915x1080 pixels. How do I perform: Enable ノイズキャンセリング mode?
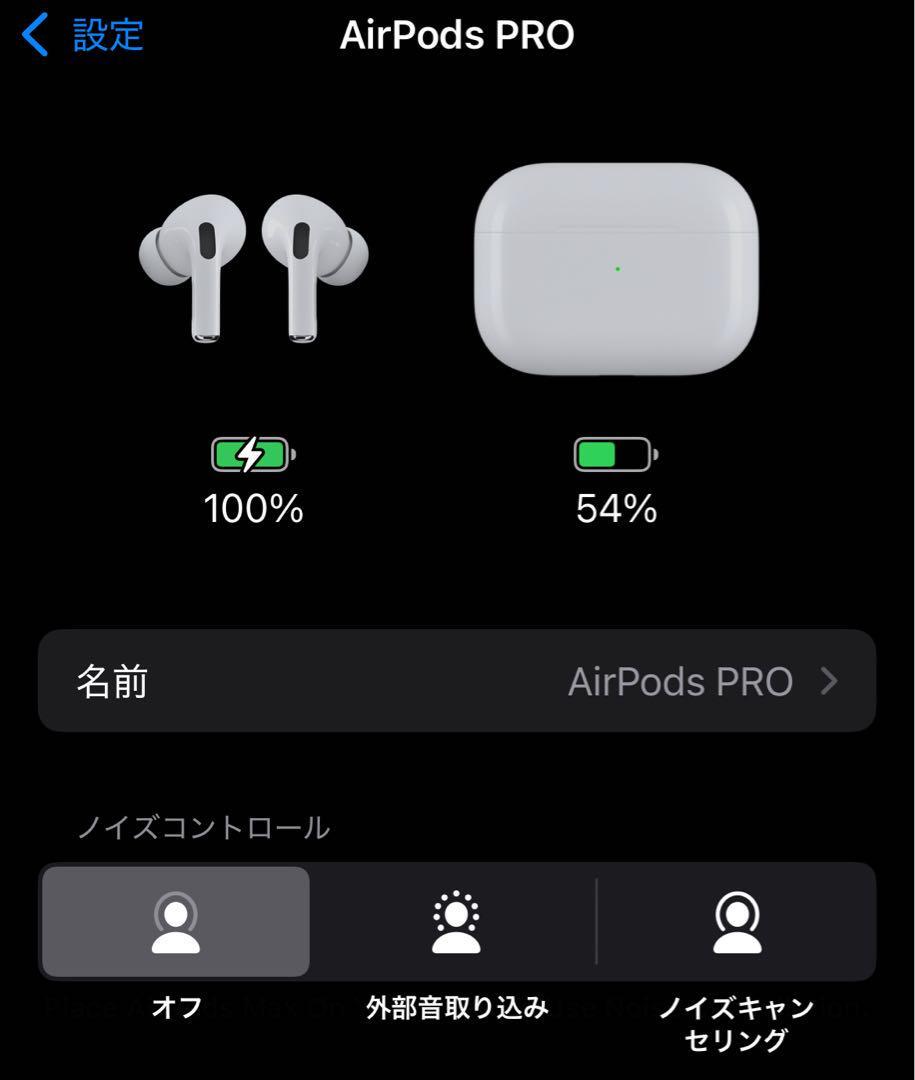coord(736,922)
